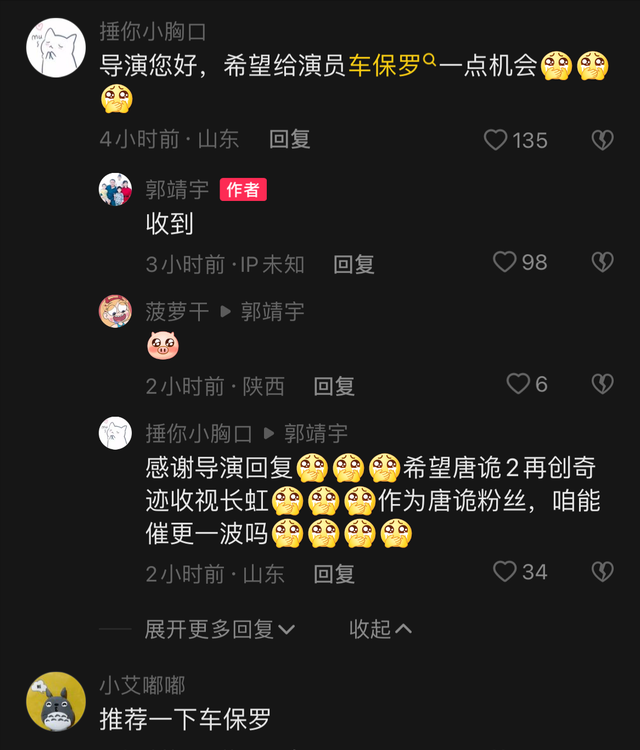Viewport: 640px width, 750px height.
Task: Dislike 郭靖宇's reply 收到
Action: pyautogui.click(x=602, y=262)
